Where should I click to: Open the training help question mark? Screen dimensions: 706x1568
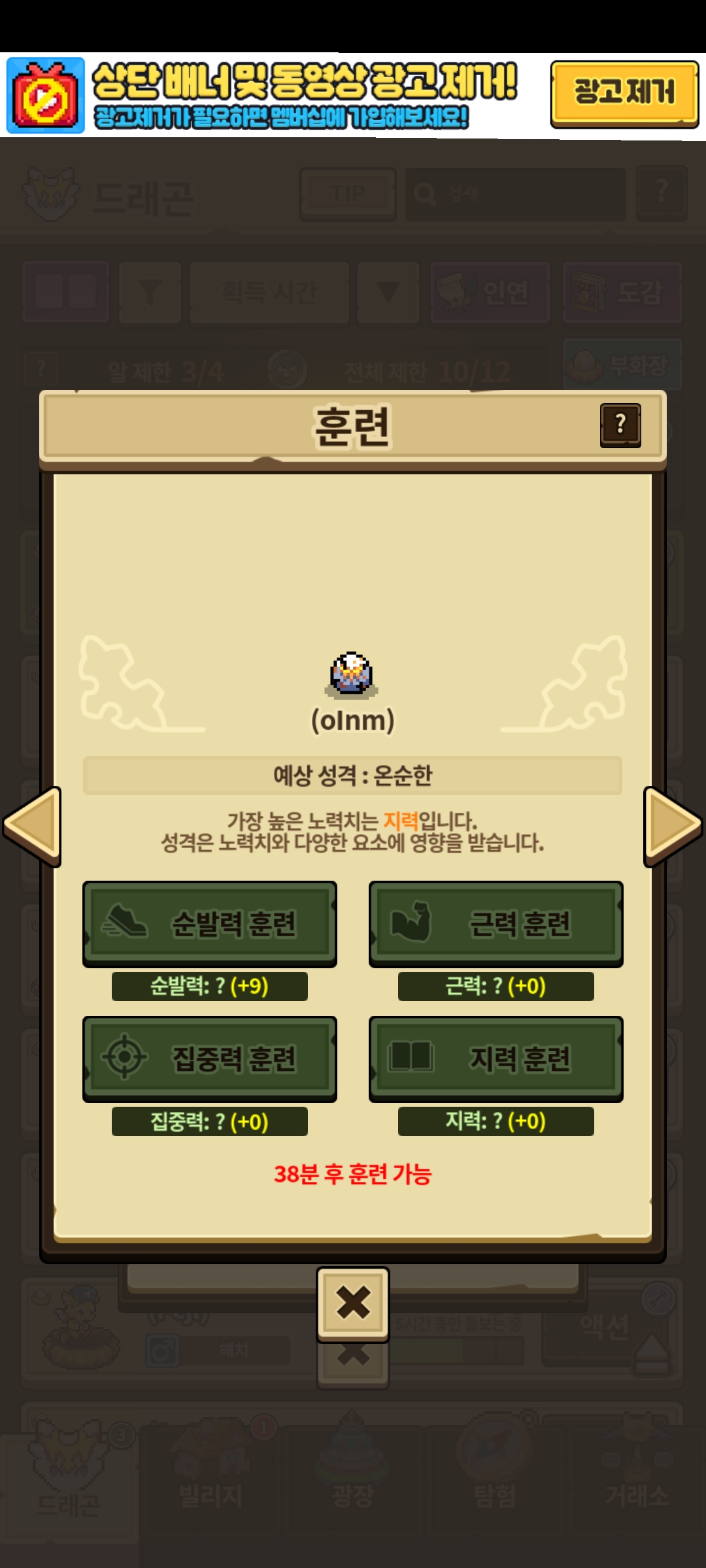click(620, 425)
